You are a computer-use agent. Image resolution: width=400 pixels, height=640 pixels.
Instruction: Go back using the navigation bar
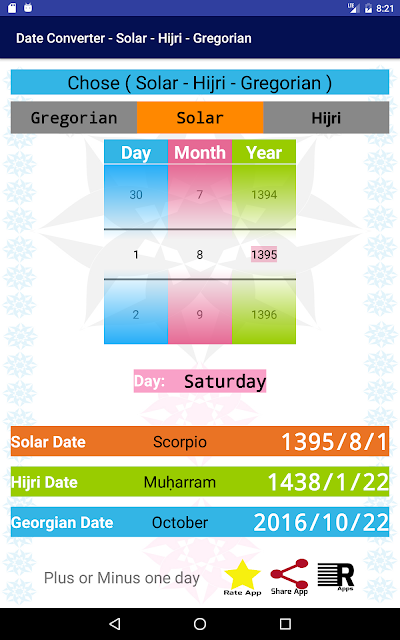pyautogui.click(x=115, y=624)
